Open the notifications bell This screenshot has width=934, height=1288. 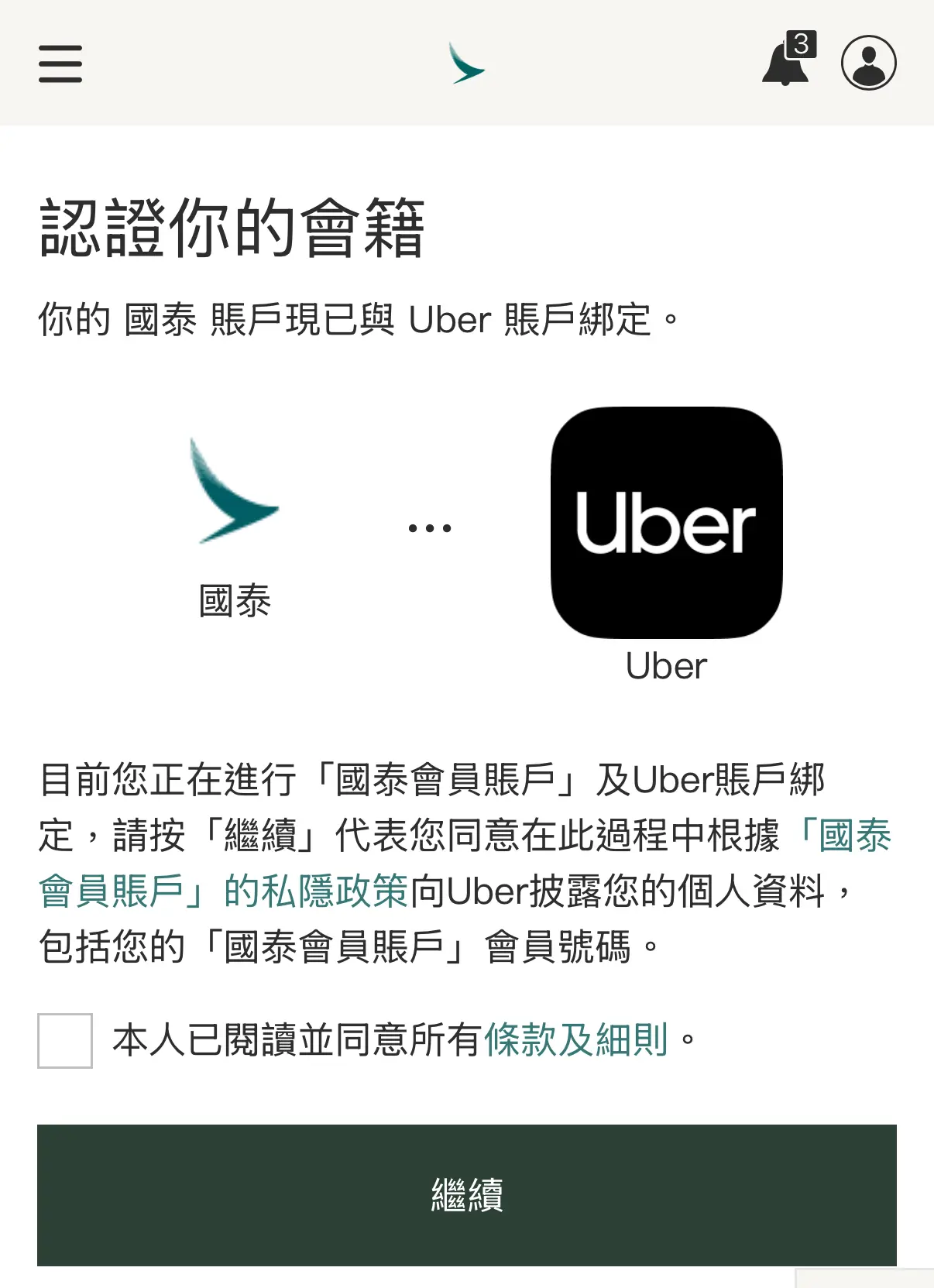[x=787, y=64]
